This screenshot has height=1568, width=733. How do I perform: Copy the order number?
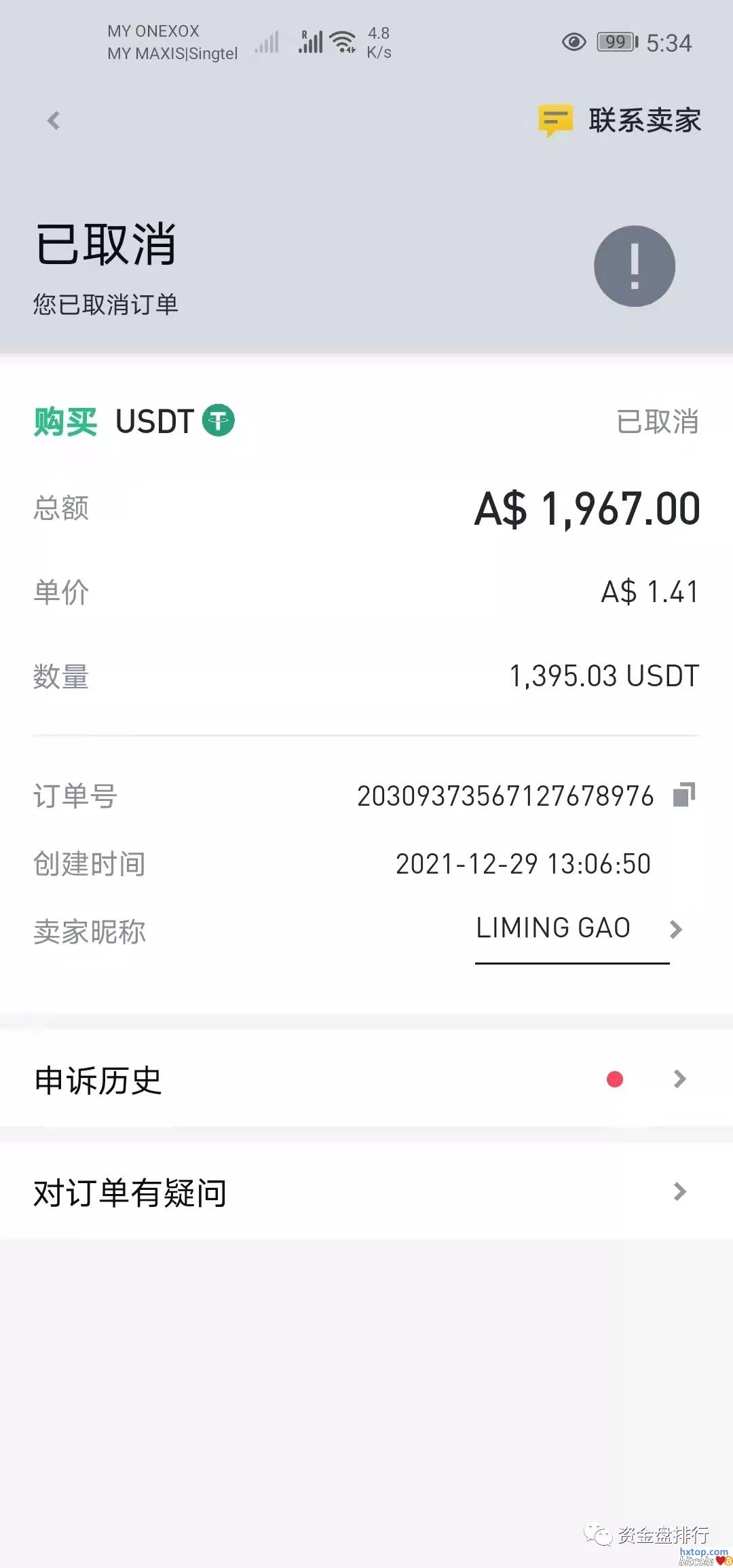pos(683,795)
